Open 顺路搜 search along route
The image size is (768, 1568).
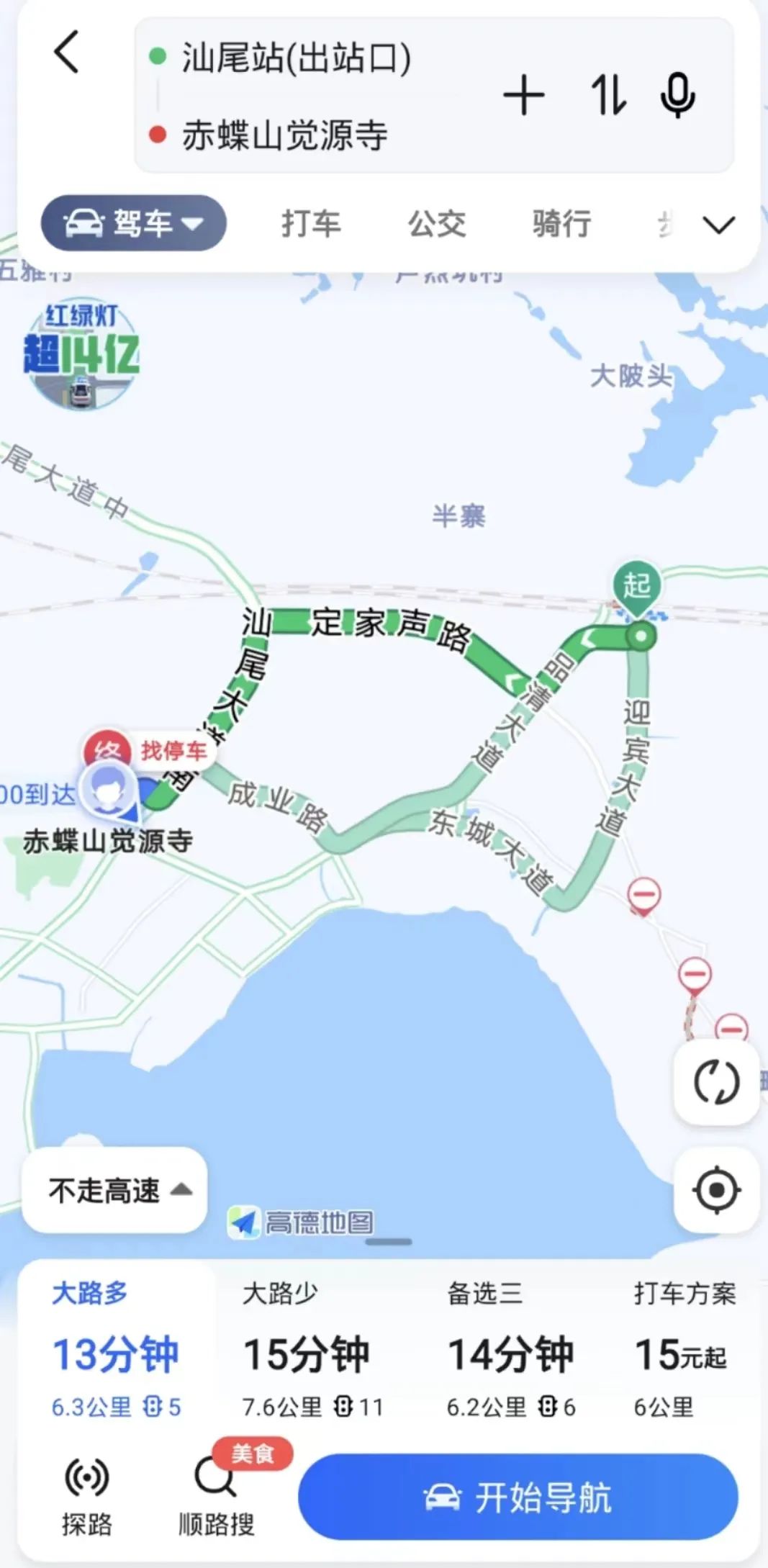tap(217, 1494)
